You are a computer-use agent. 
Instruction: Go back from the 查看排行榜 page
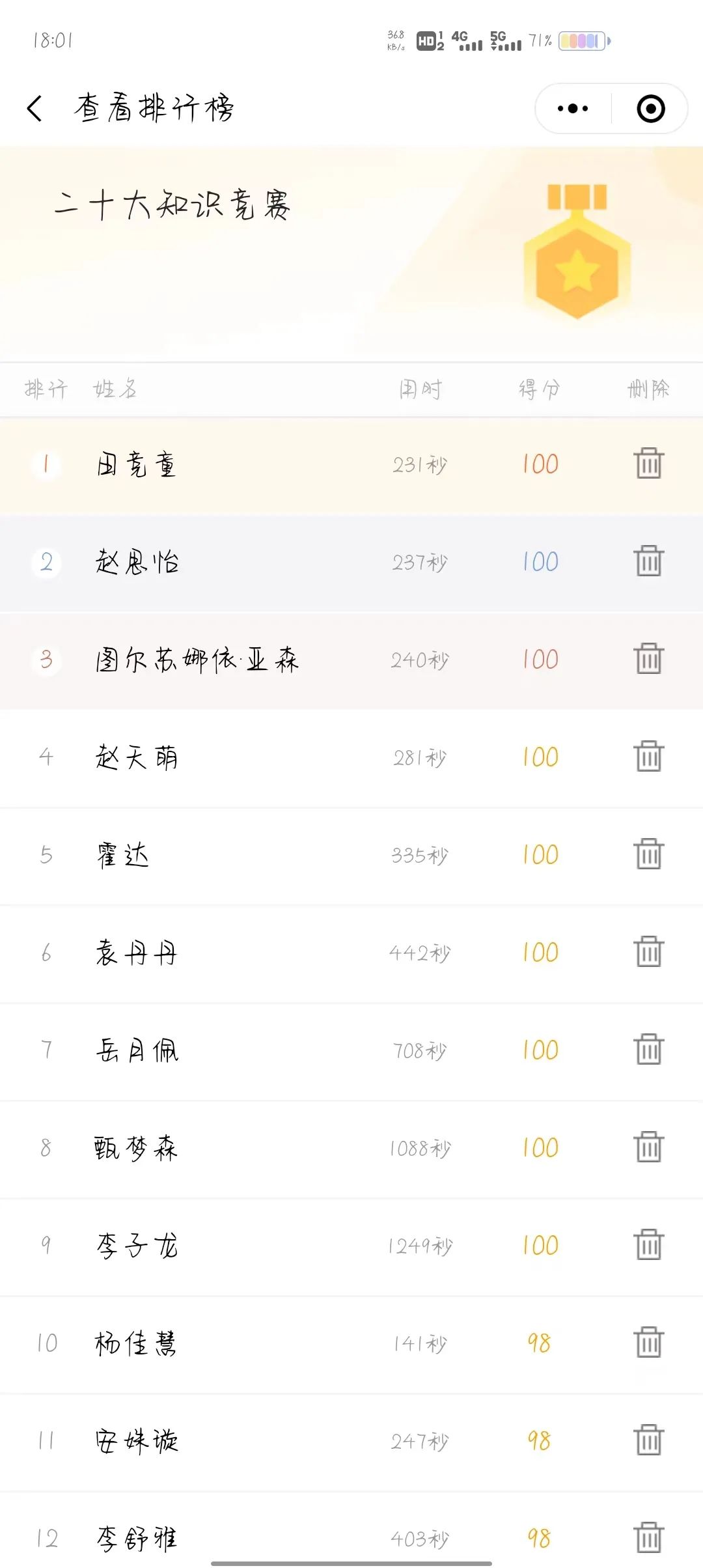tap(35, 108)
